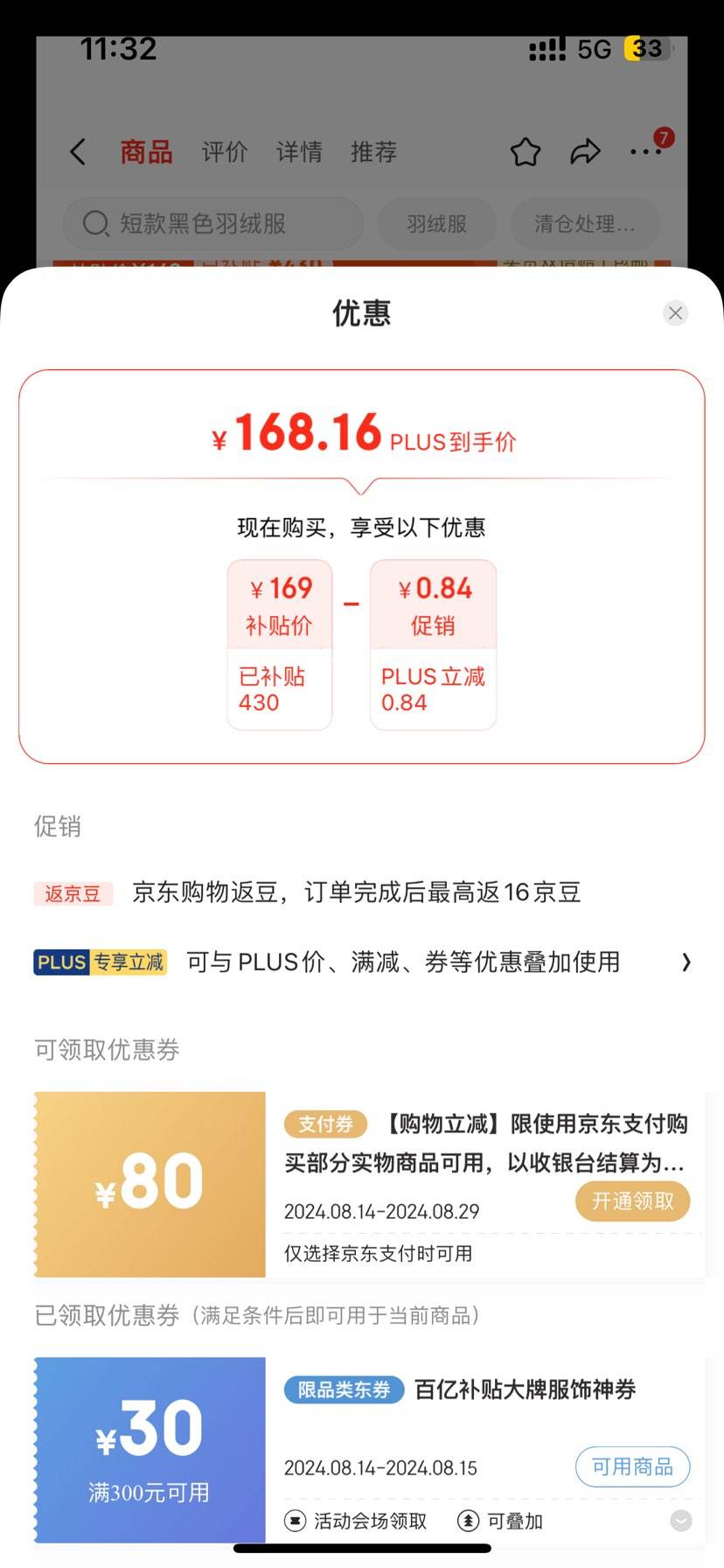Tap the search magnifier icon

pyautogui.click(x=94, y=223)
